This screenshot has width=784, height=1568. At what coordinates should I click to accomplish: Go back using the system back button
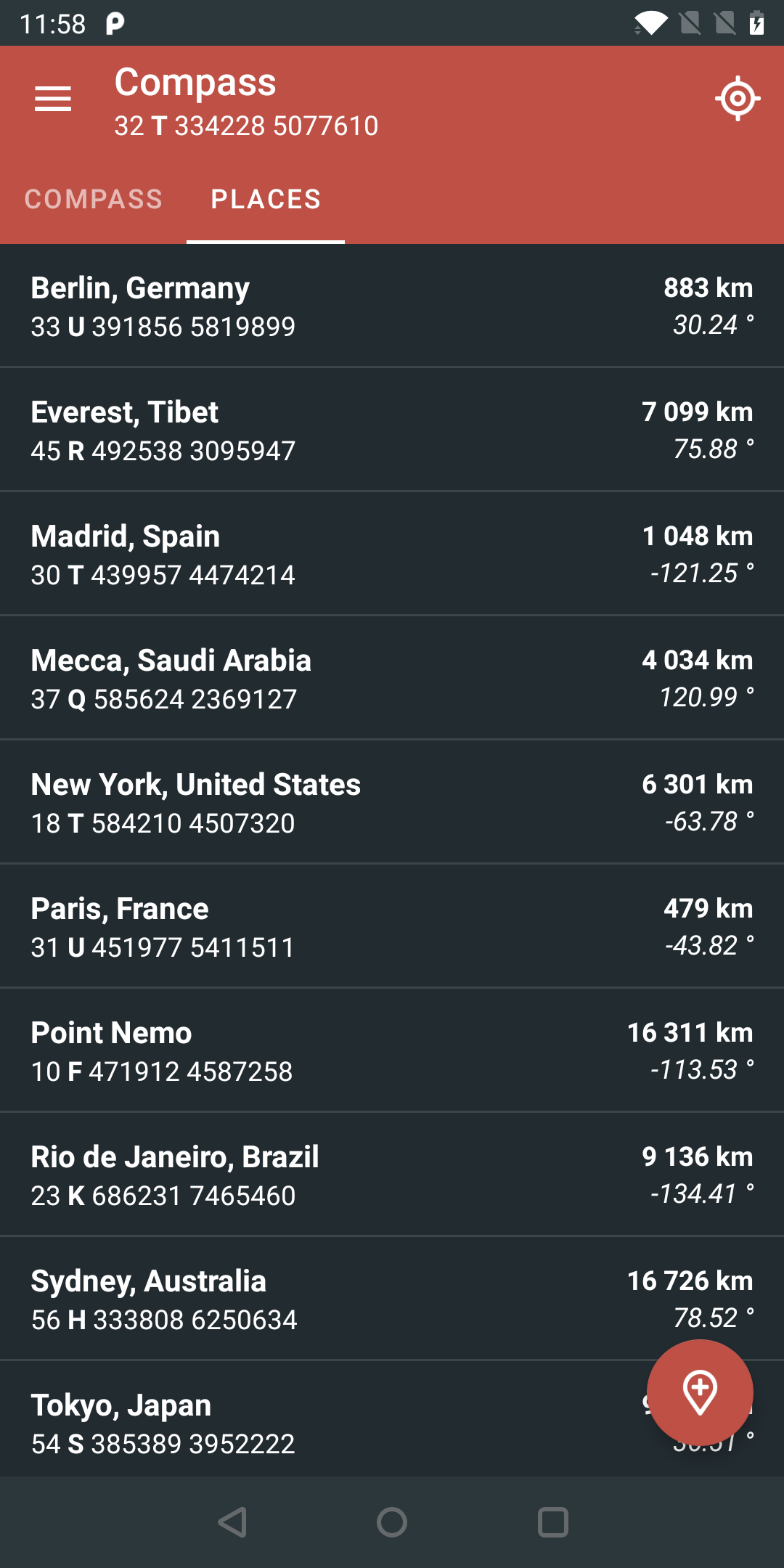pos(232,1522)
